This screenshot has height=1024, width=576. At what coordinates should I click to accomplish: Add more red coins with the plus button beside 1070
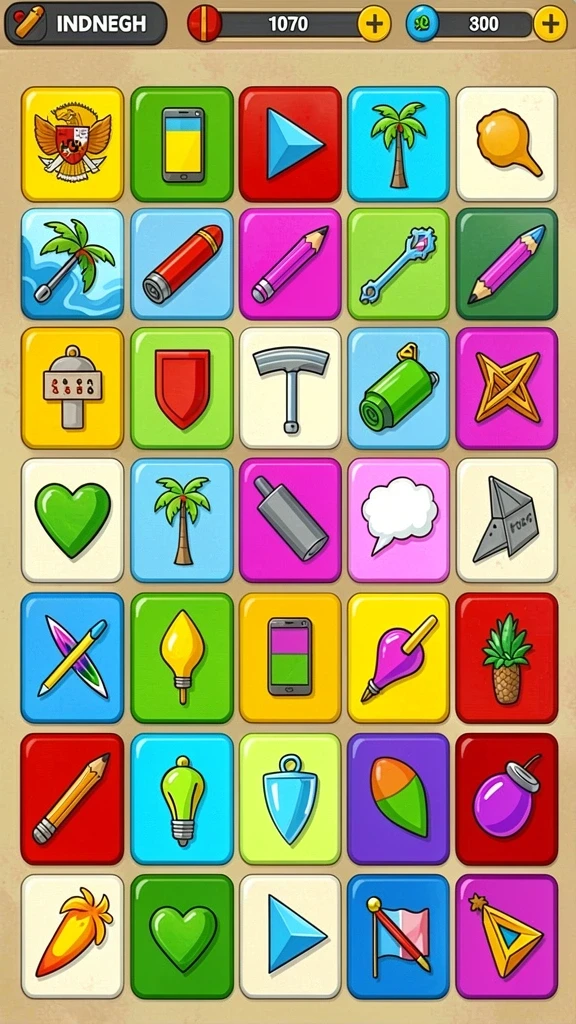(x=374, y=24)
